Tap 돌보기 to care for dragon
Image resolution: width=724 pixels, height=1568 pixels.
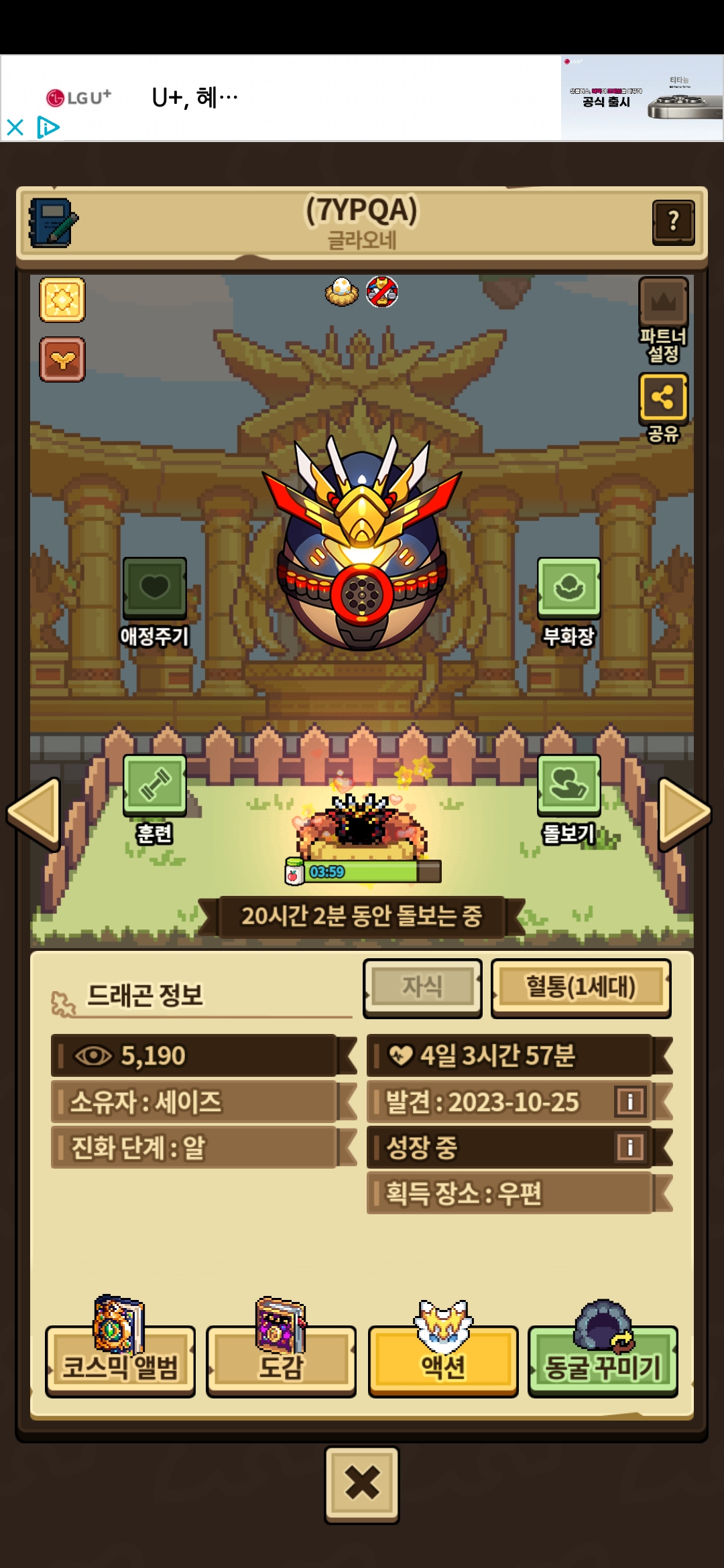coord(568,785)
